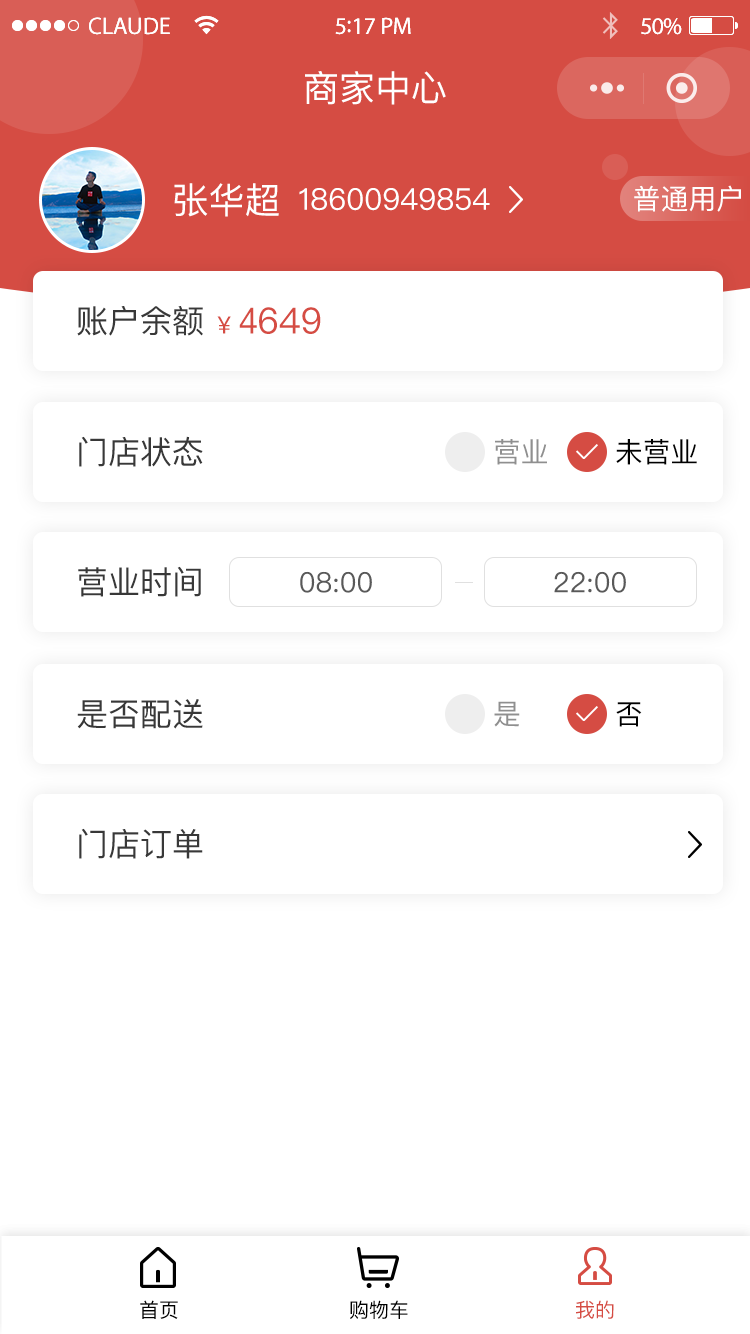Switch to the 首页 tab
This screenshot has height=1334, width=750.
pos(158,1284)
